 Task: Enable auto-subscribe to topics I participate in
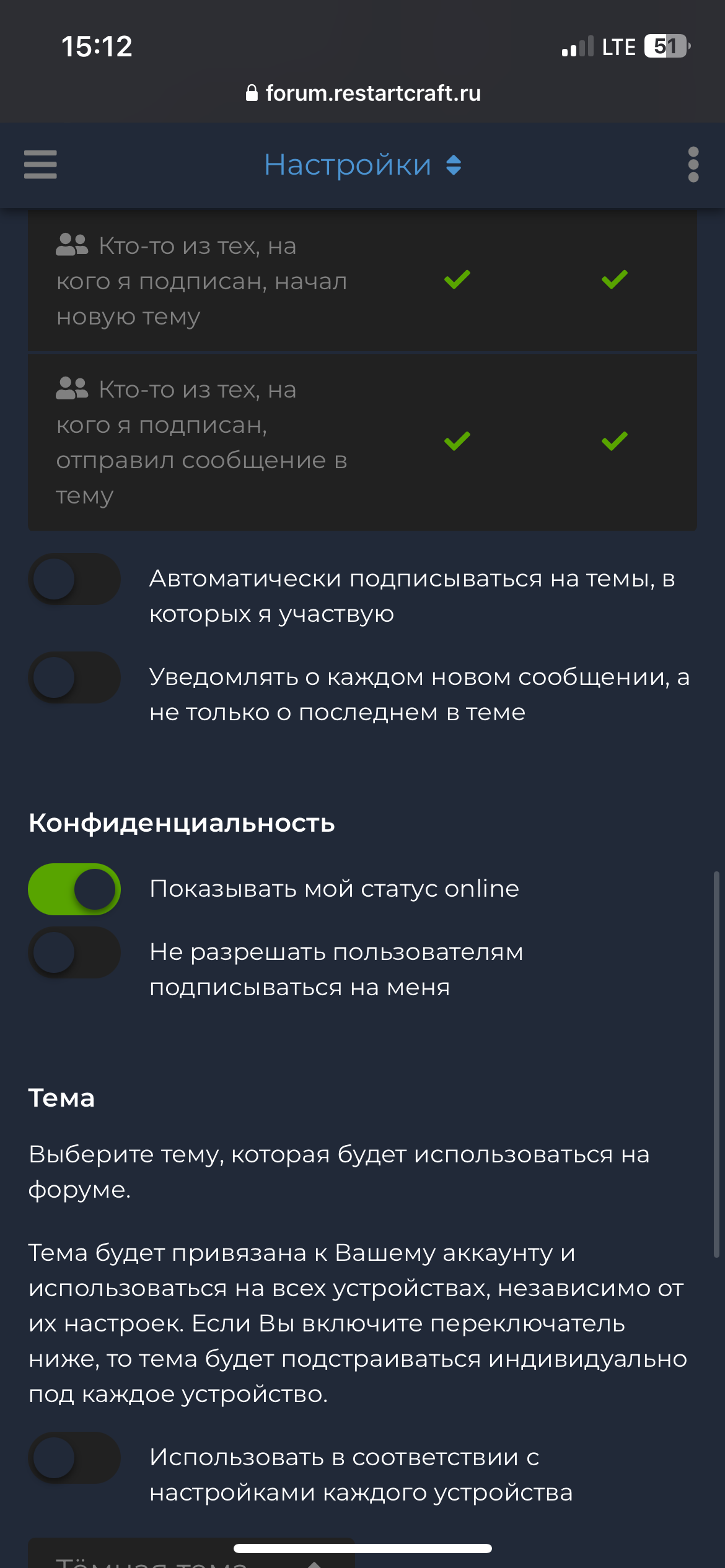click(74, 579)
